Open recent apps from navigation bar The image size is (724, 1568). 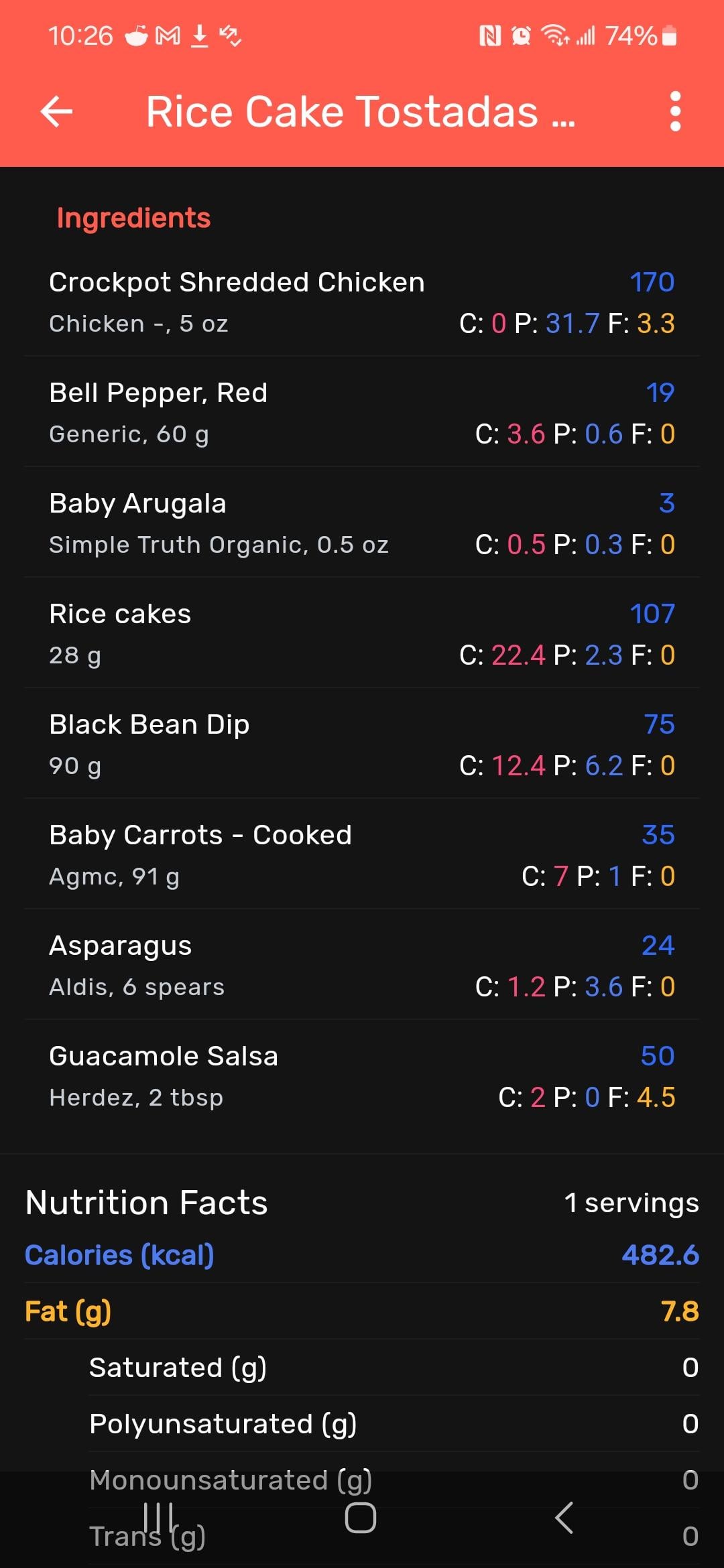pyautogui.click(x=158, y=1518)
